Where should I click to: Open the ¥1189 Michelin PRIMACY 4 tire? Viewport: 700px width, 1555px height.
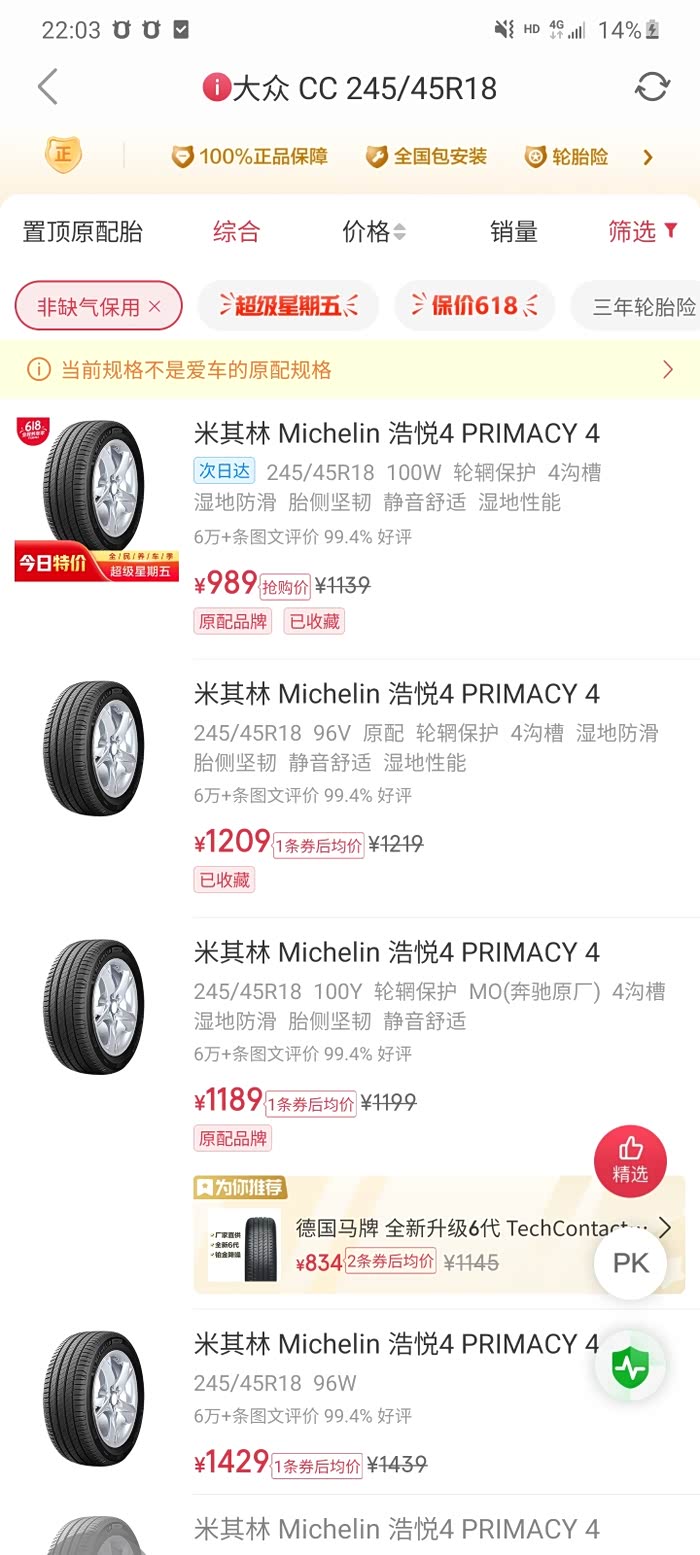(x=396, y=952)
